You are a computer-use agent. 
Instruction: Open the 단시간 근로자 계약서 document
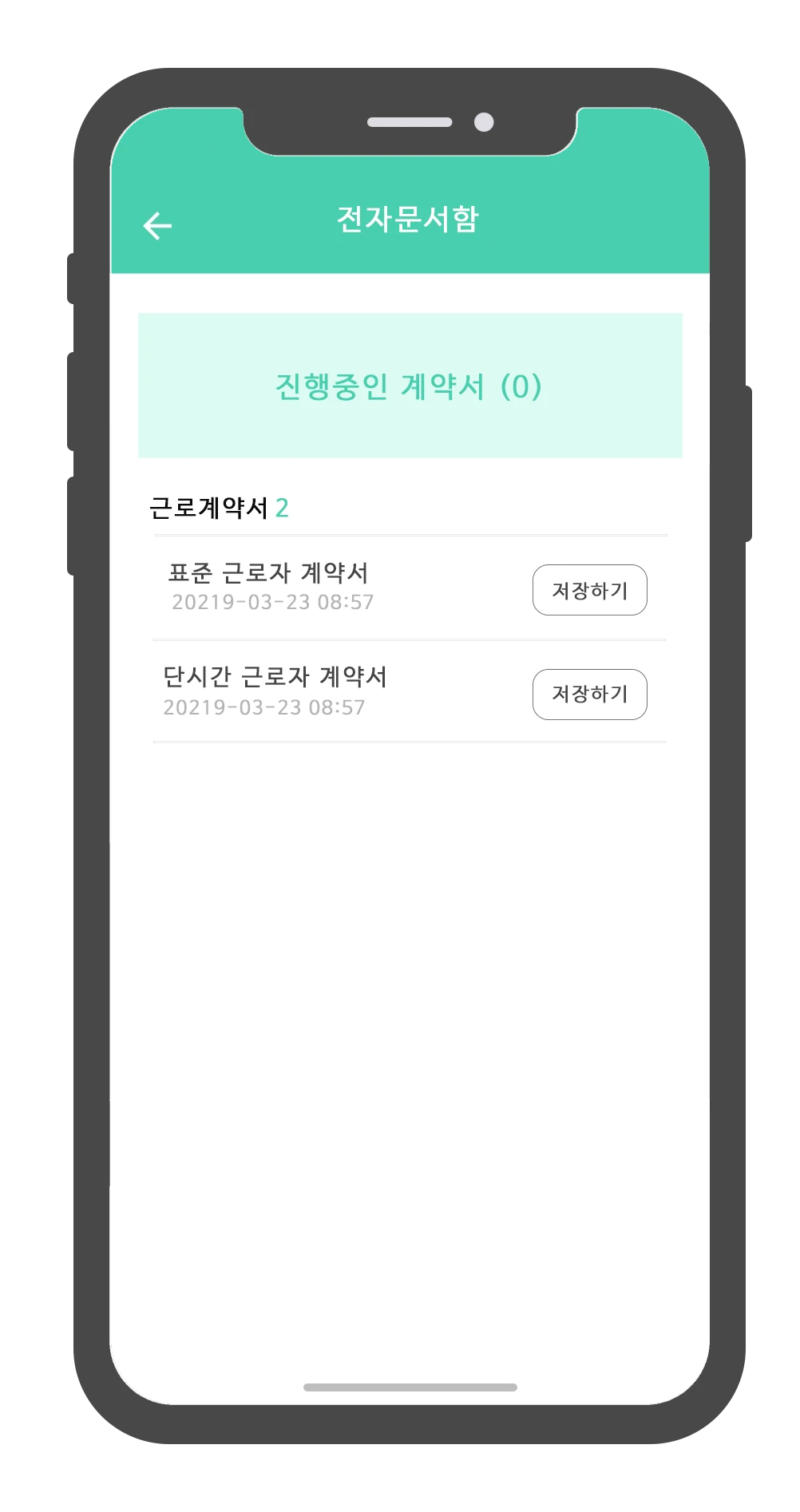click(x=275, y=677)
